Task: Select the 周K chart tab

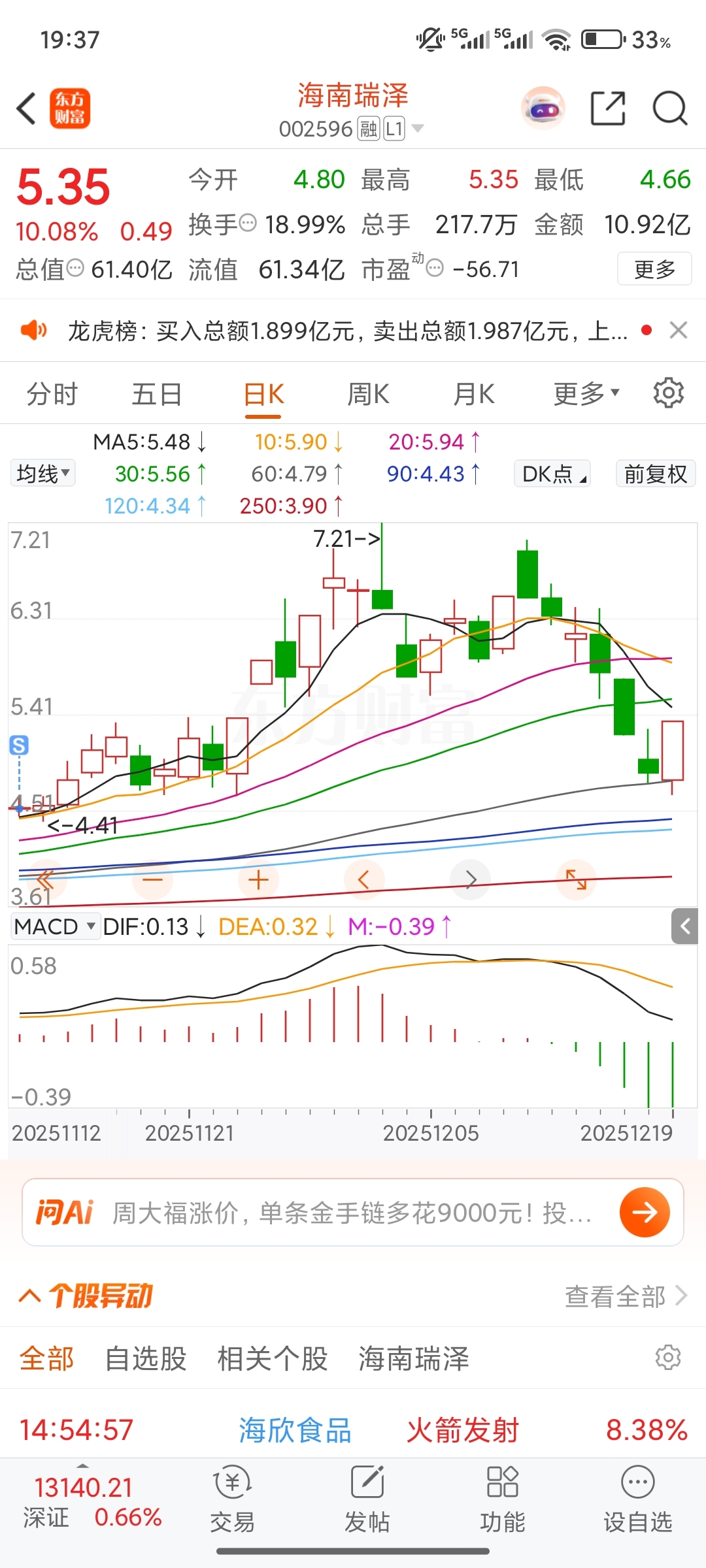Action: 368,395
